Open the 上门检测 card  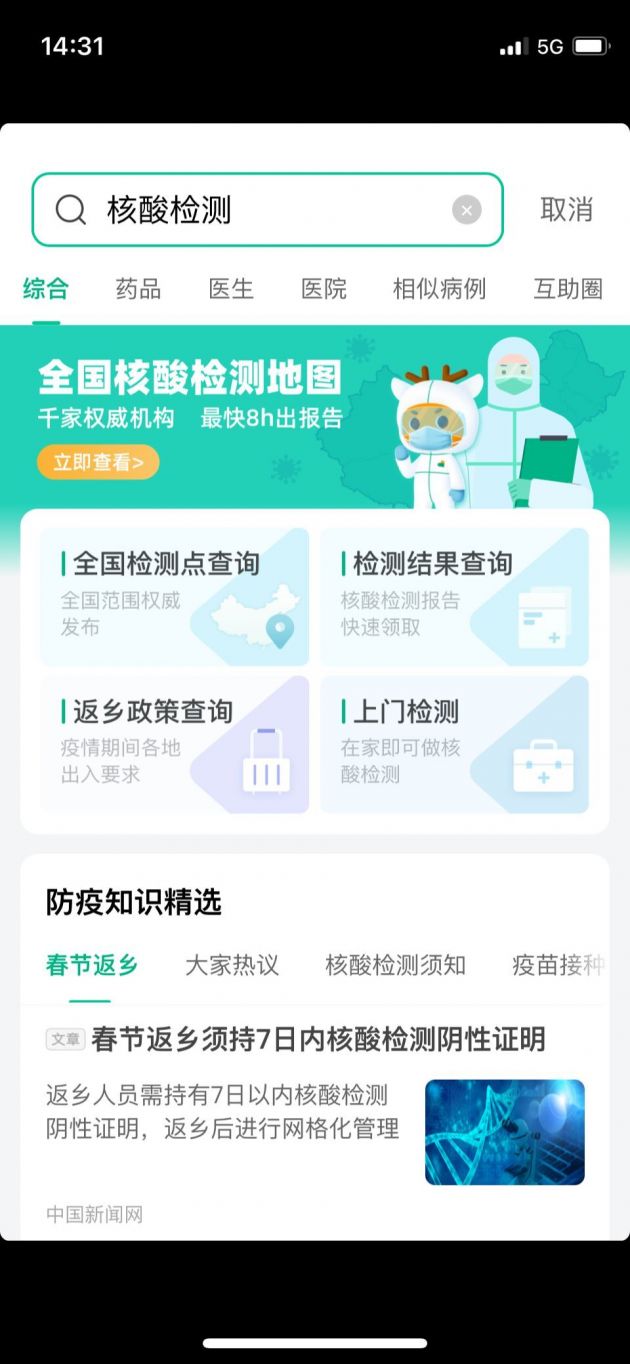(454, 745)
